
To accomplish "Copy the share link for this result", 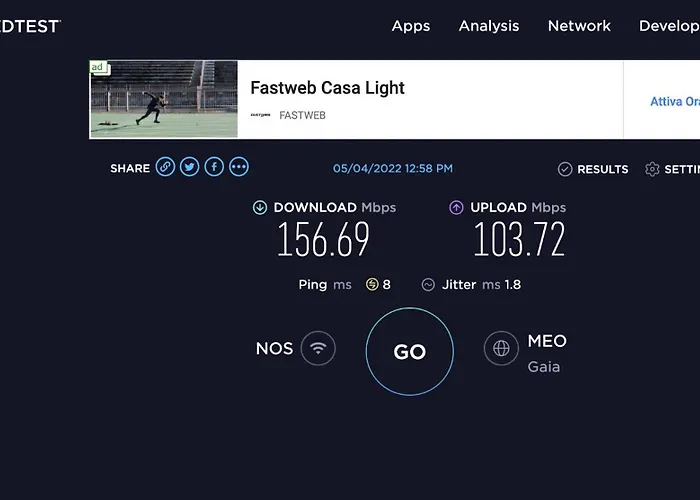I will point(166,168).
